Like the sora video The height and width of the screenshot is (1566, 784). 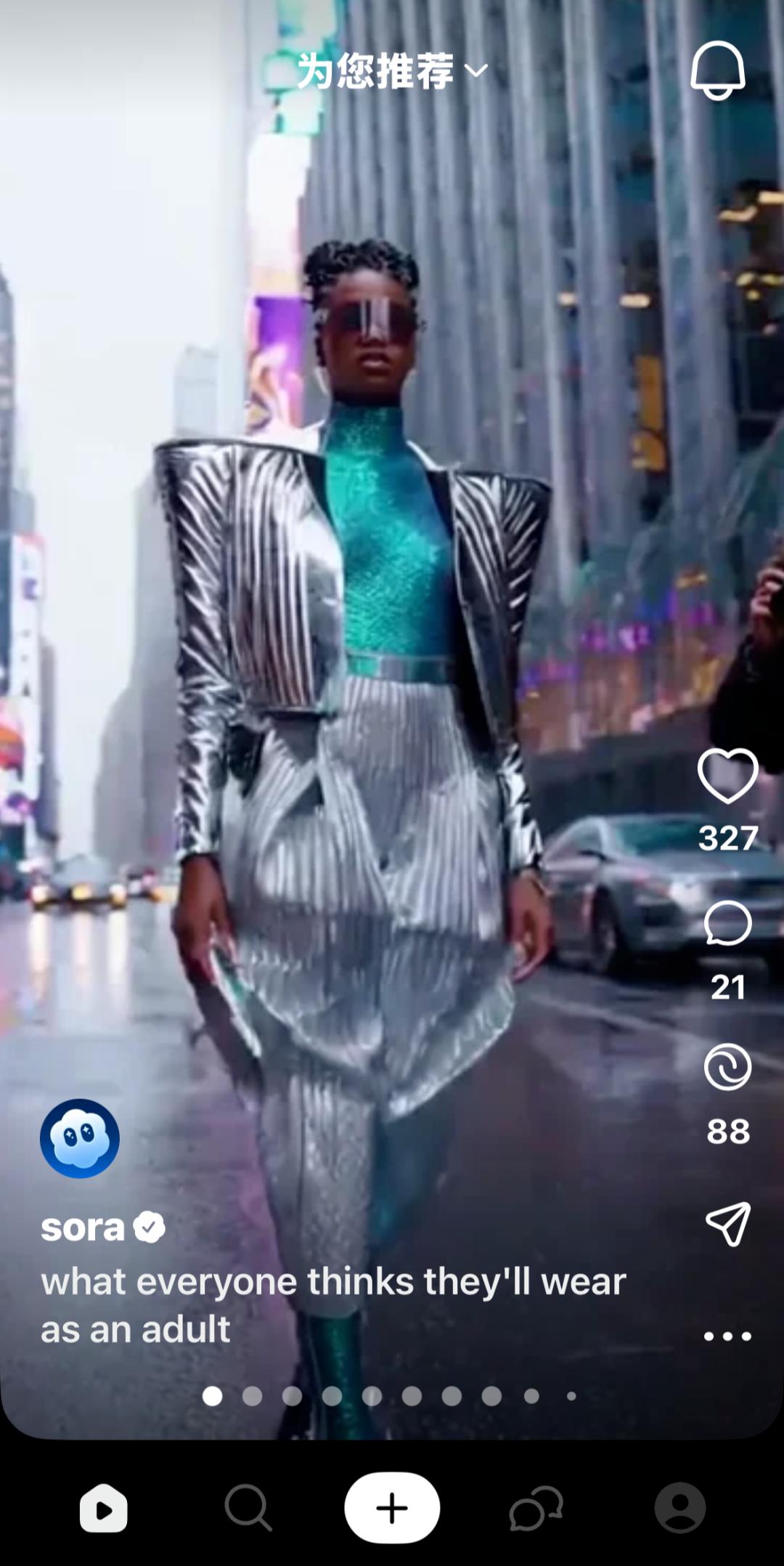pyautogui.click(x=727, y=776)
